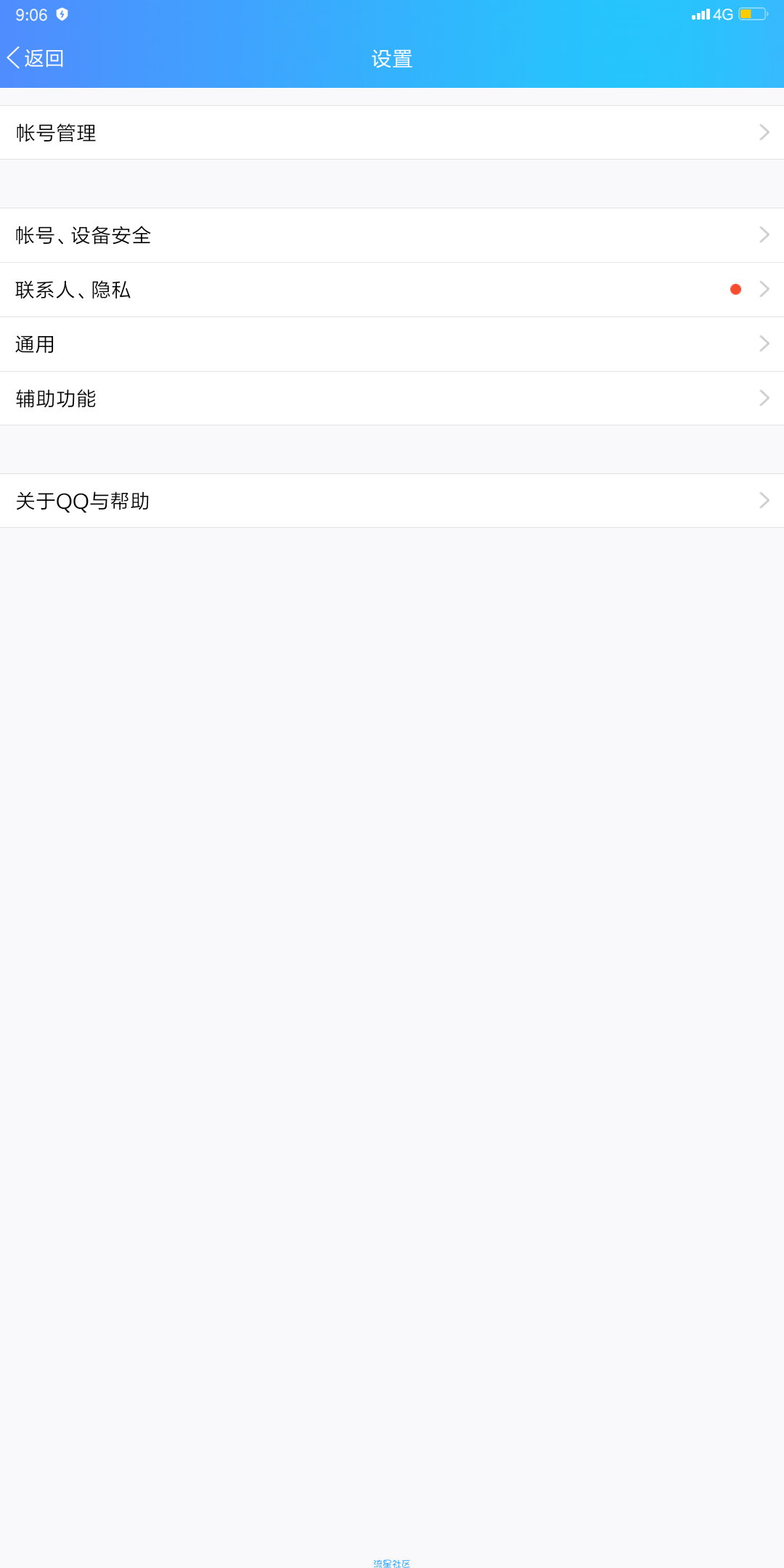Open 帐号、设备安全 settings
This screenshot has height=1568, width=784.
point(392,235)
